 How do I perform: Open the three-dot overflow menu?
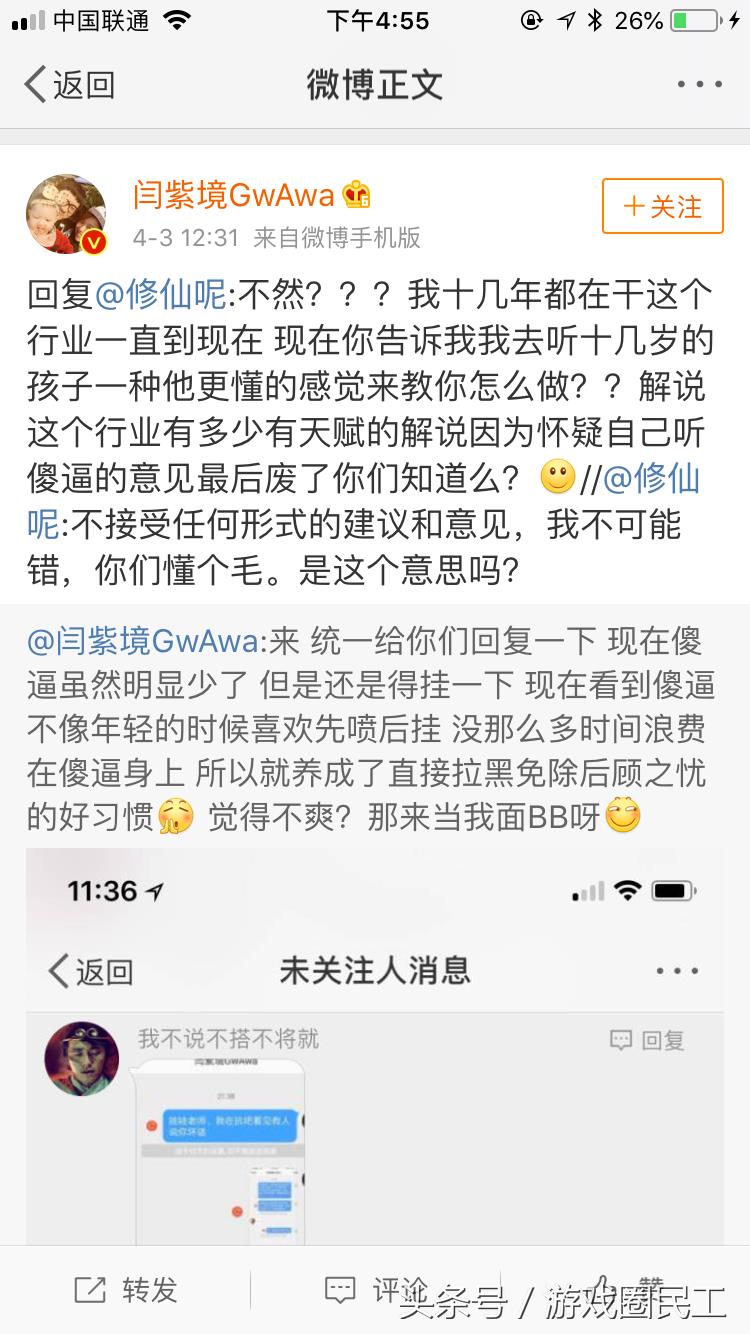pyautogui.click(x=699, y=85)
